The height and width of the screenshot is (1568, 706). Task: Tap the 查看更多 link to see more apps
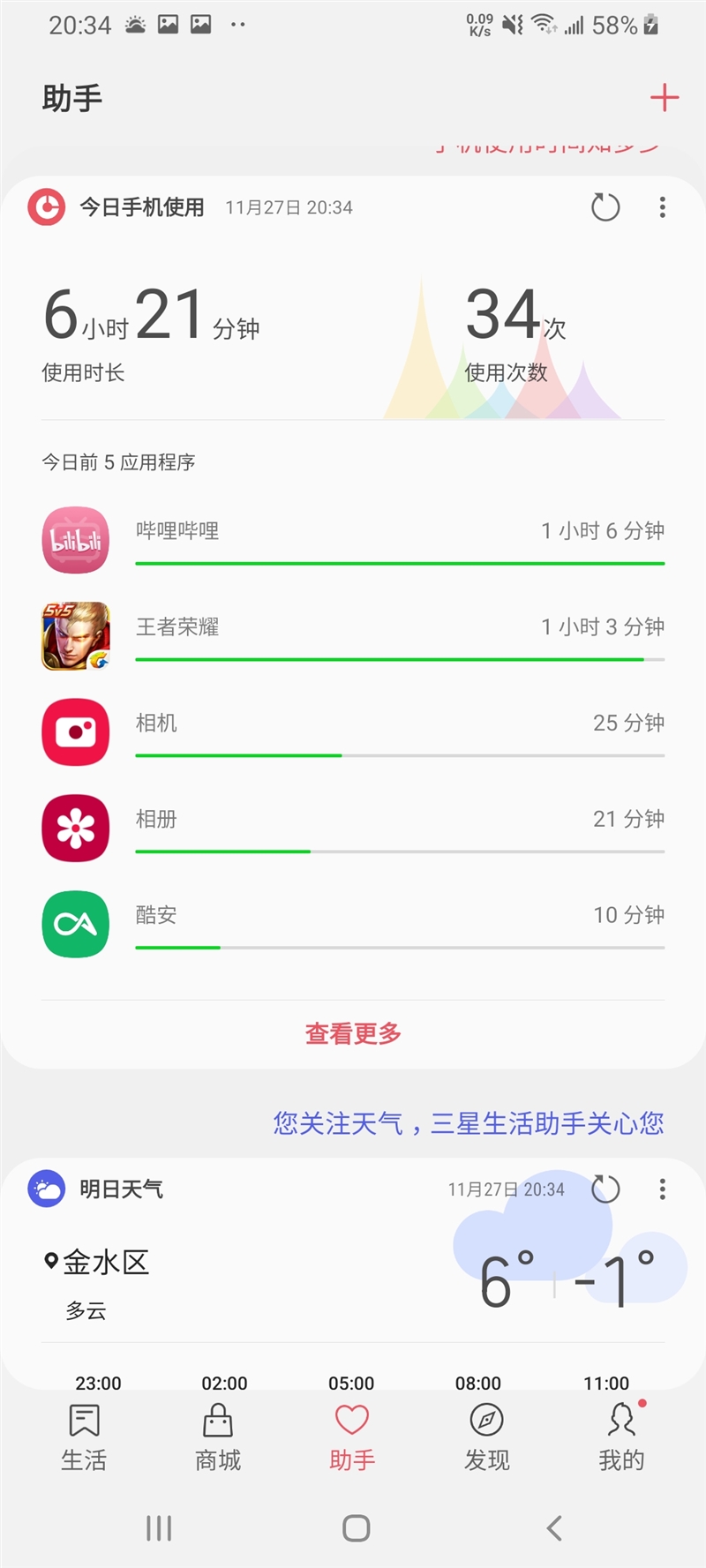coord(352,1032)
